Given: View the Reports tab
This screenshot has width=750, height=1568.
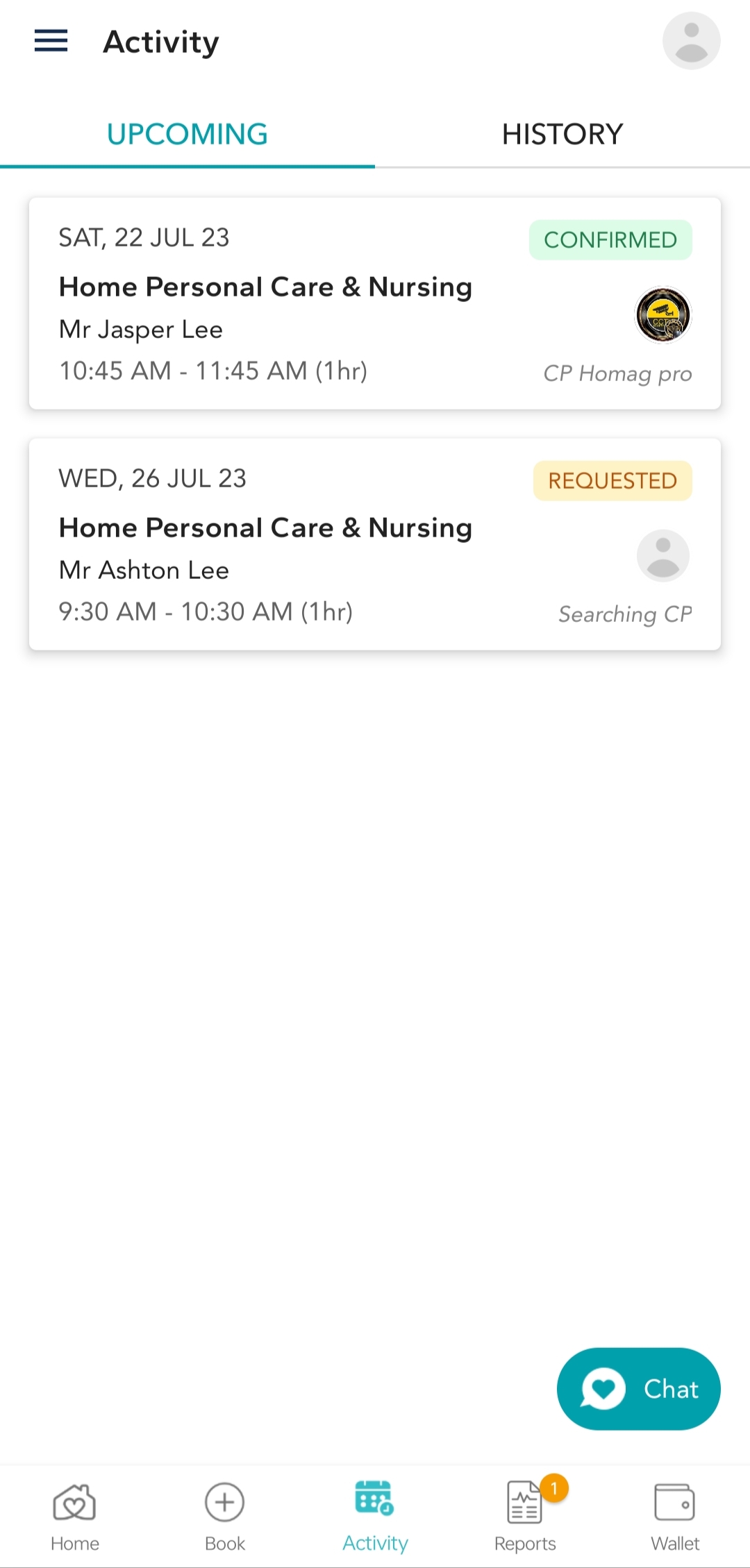Looking at the screenshot, I should pyautogui.click(x=526, y=1517).
